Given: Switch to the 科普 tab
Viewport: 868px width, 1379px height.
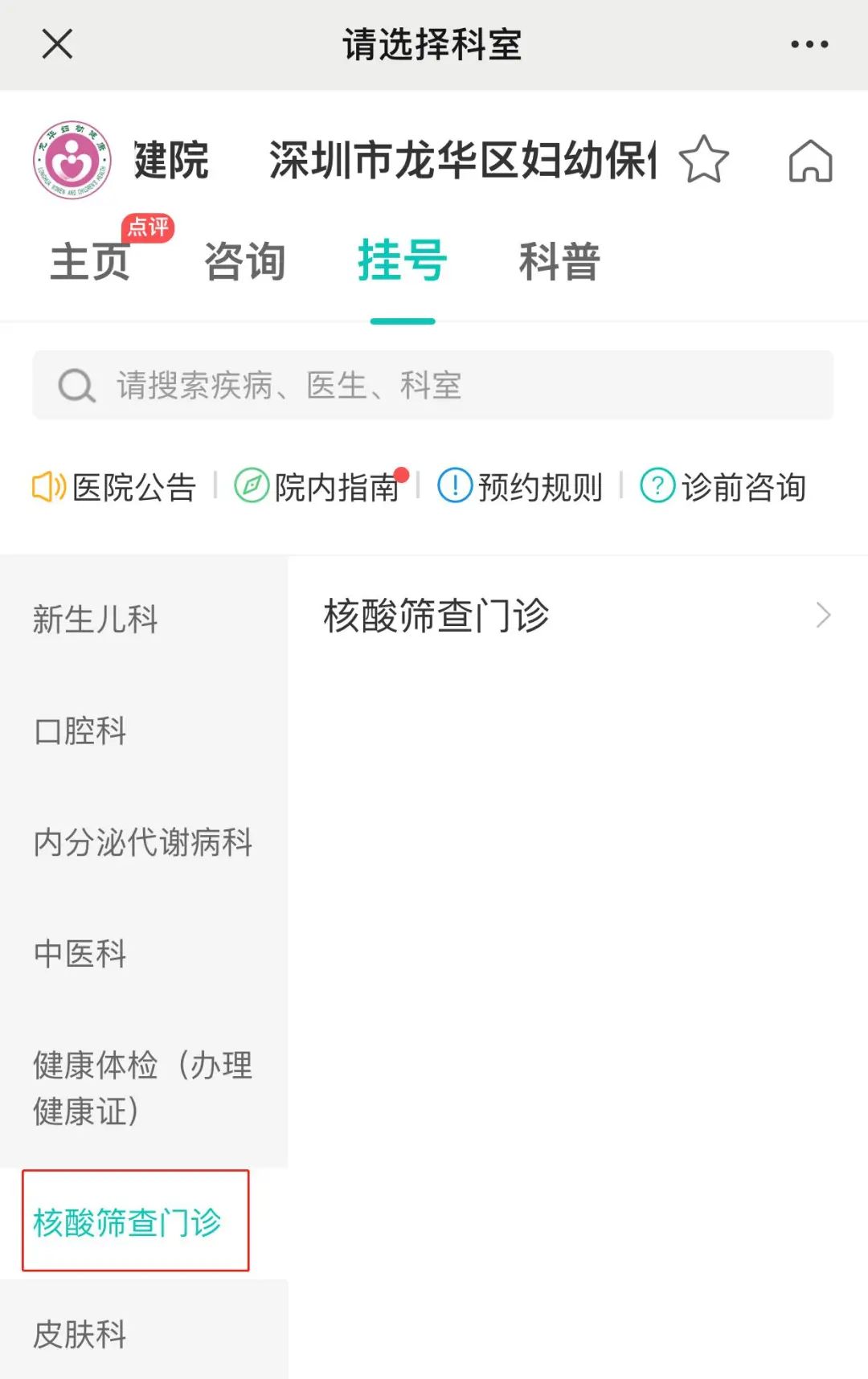Looking at the screenshot, I should click(x=559, y=262).
